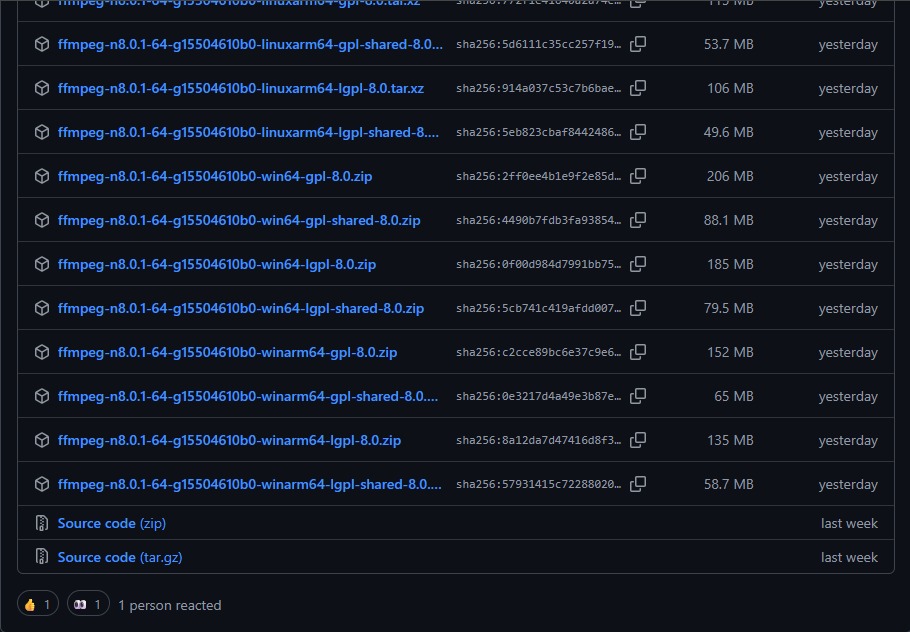Copy sha256 for linuxarm64-lgpl-8.0.tar.xz
This screenshot has height=632, width=910.
click(638, 88)
